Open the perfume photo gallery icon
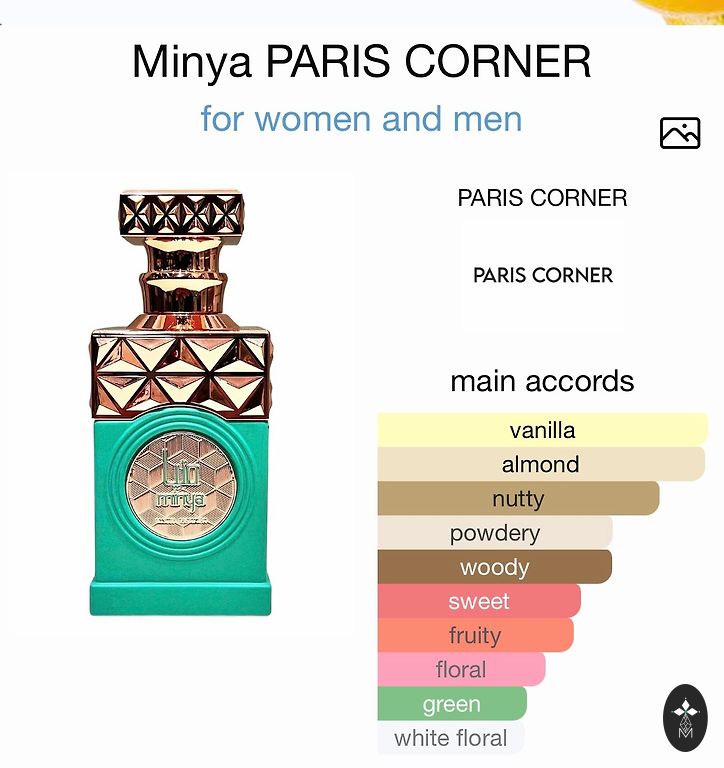Viewport: 724px width, 768px height. pos(679,133)
